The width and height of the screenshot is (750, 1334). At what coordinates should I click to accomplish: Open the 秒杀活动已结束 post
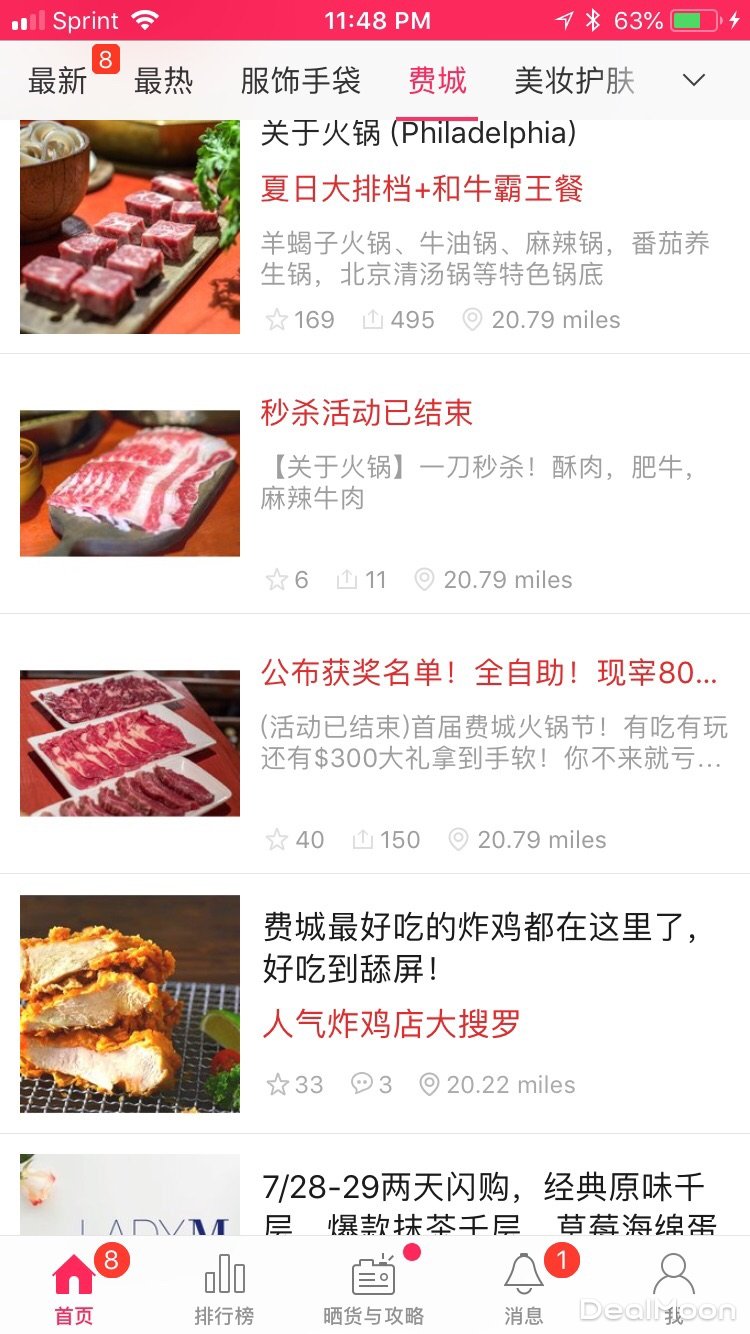click(367, 413)
